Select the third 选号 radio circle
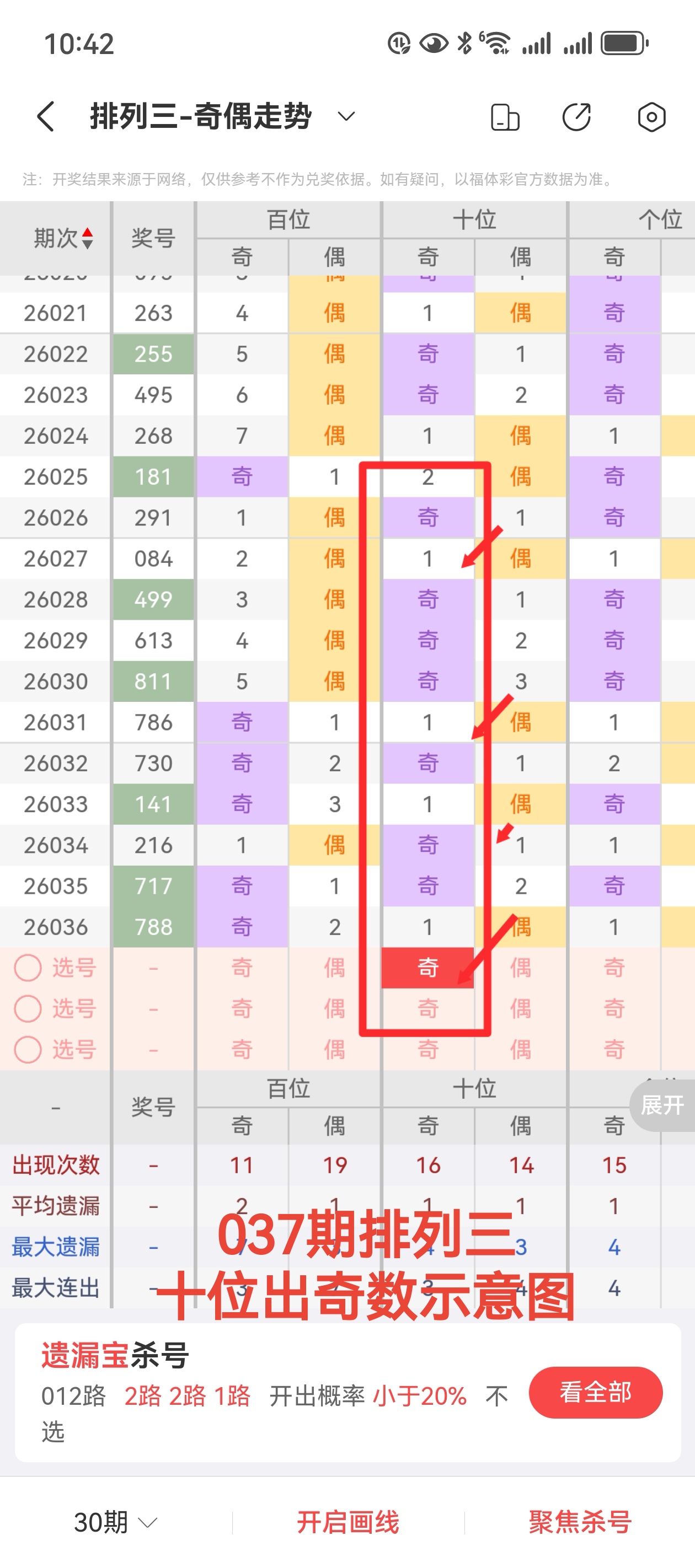Screen dimensions: 695x1568 tap(27, 1049)
